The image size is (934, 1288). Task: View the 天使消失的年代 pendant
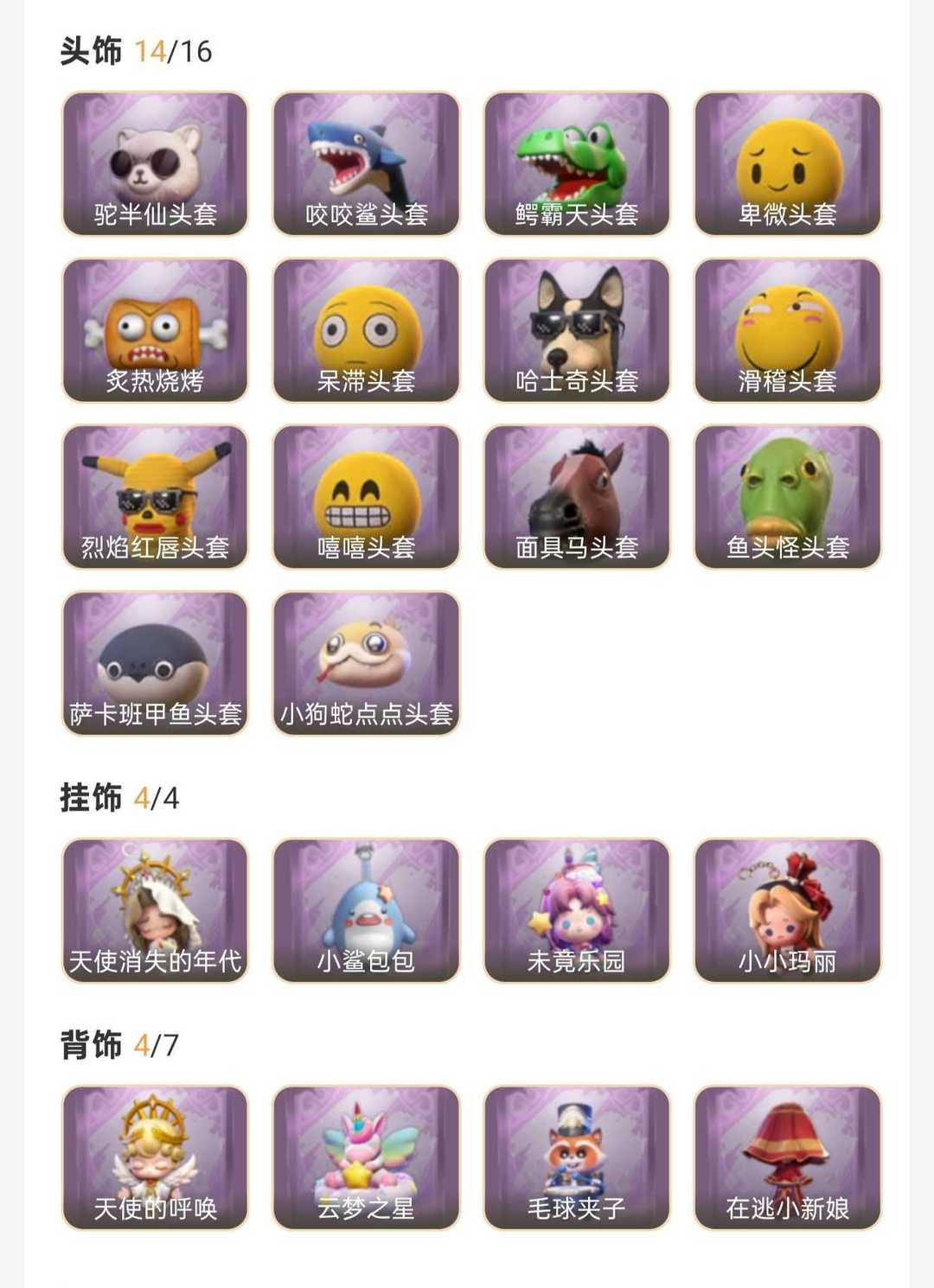pyautogui.click(x=155, y=910)
